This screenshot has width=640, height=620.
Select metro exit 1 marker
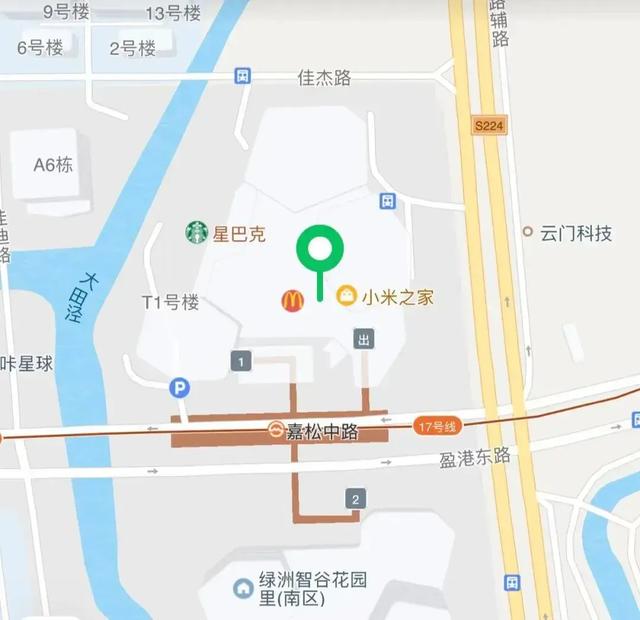(x=241, y=361)
